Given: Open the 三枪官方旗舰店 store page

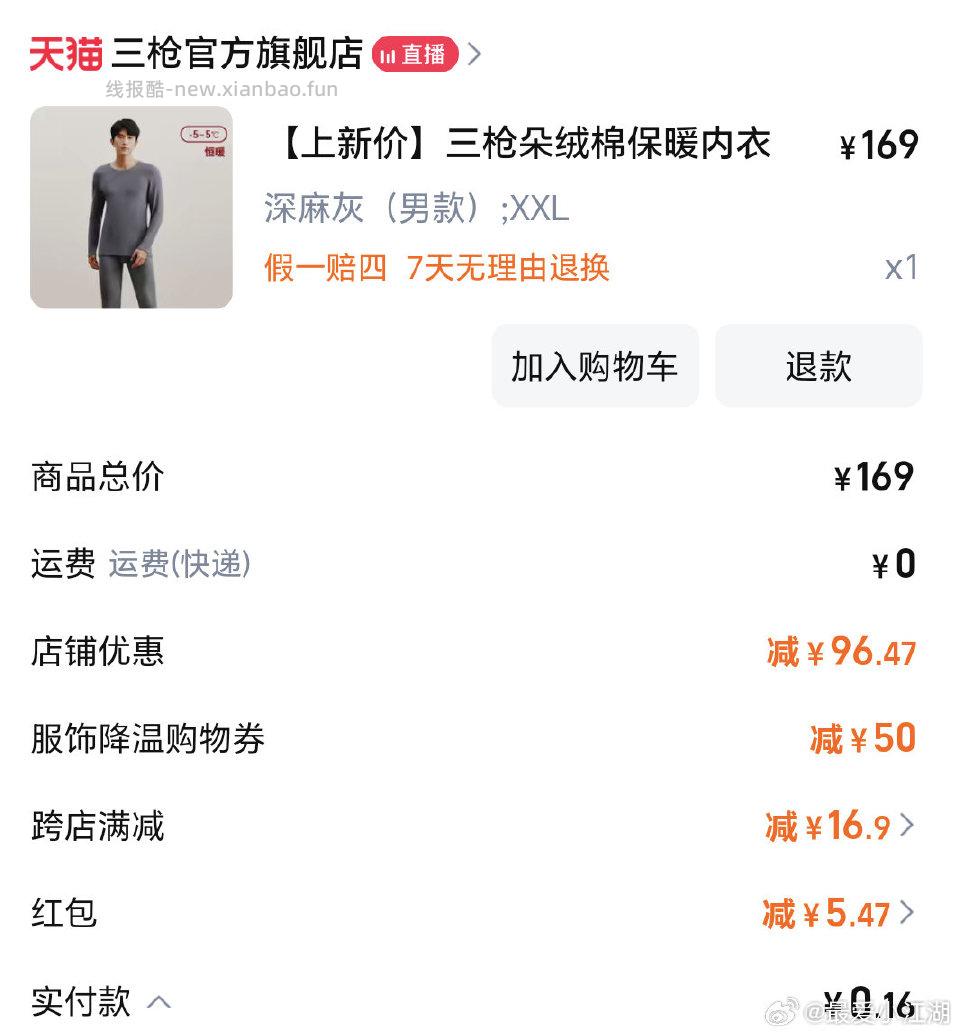Looking at the screenshot, I should pos(236,54).
